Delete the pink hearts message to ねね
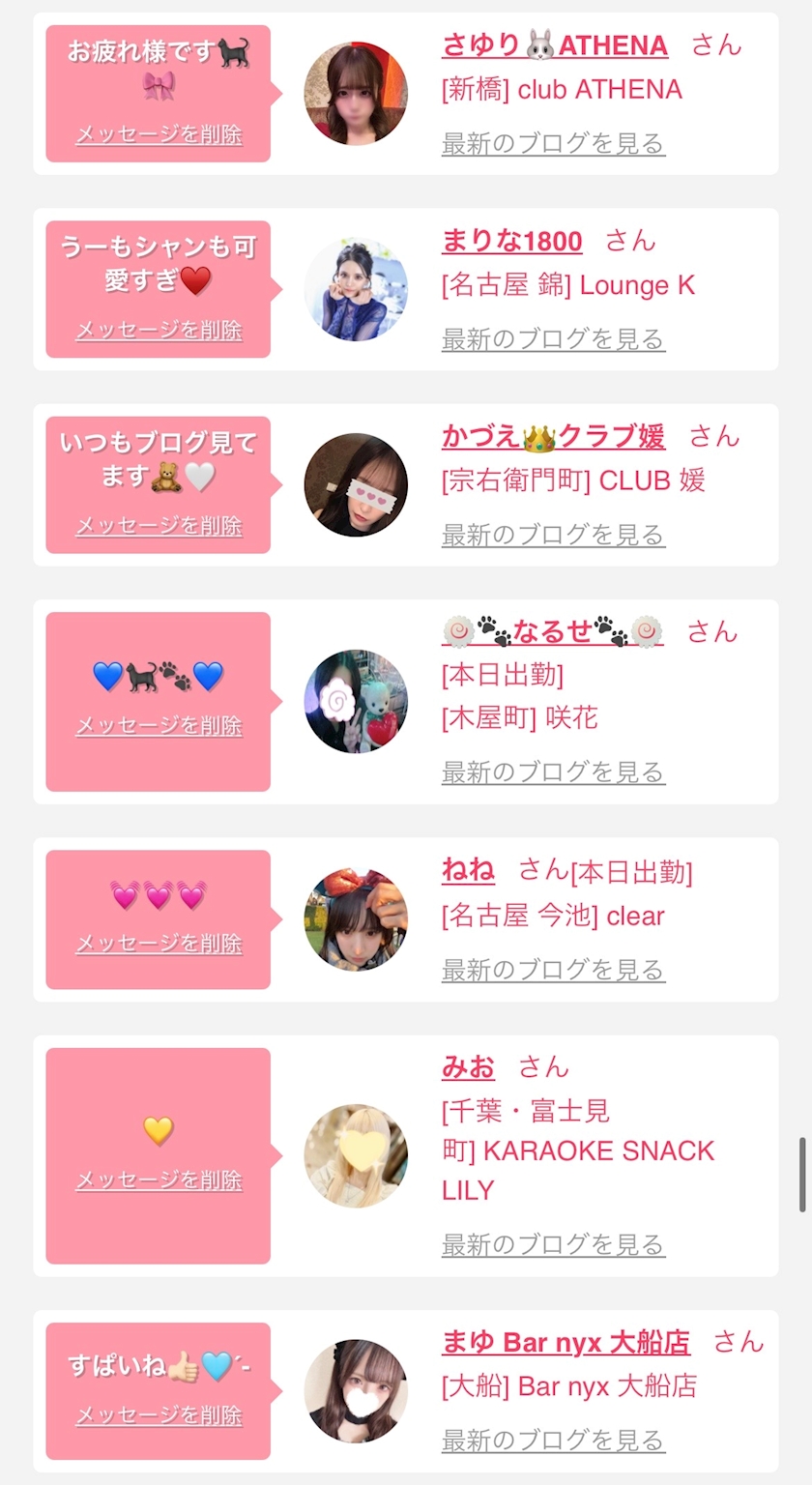Screen dimensions: 812x1485 click(159, 943)
